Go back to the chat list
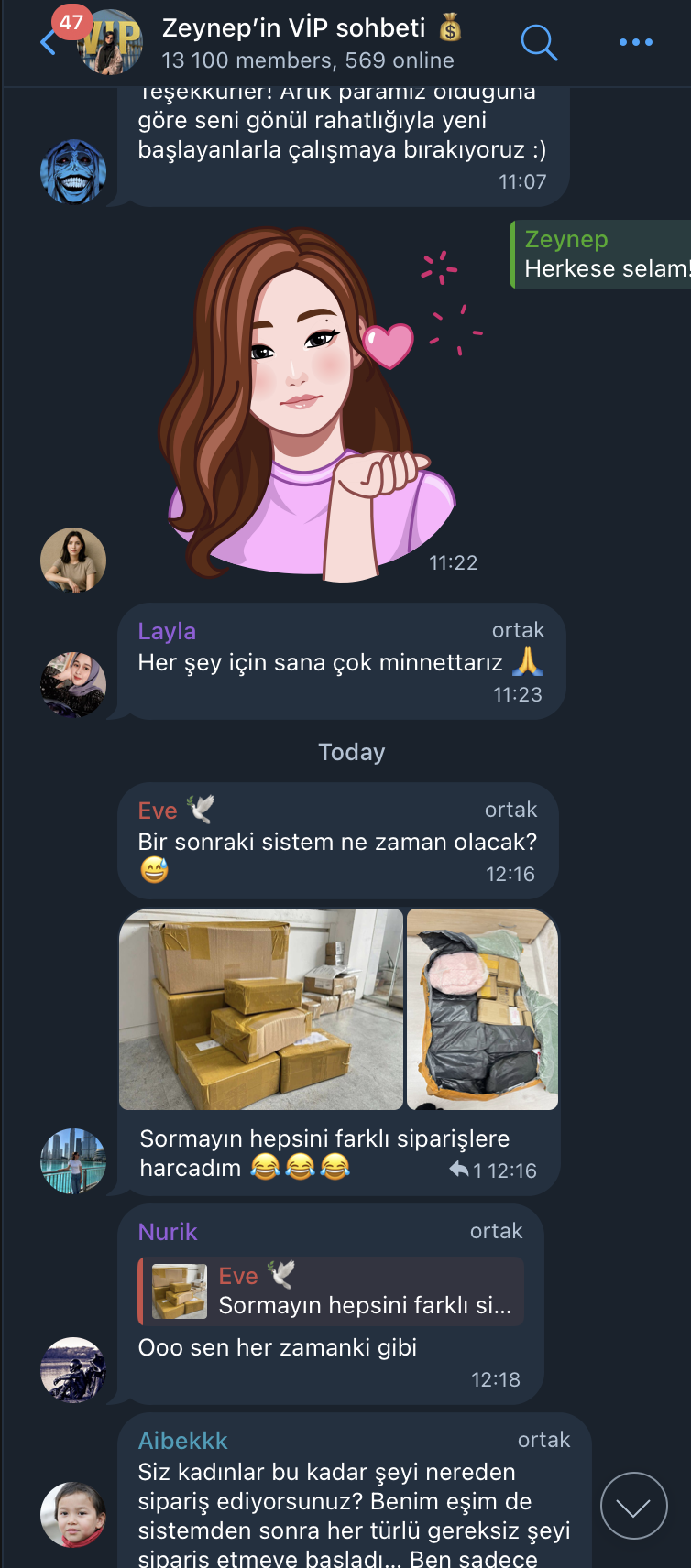691x1568 pixels. click(48, 42)
